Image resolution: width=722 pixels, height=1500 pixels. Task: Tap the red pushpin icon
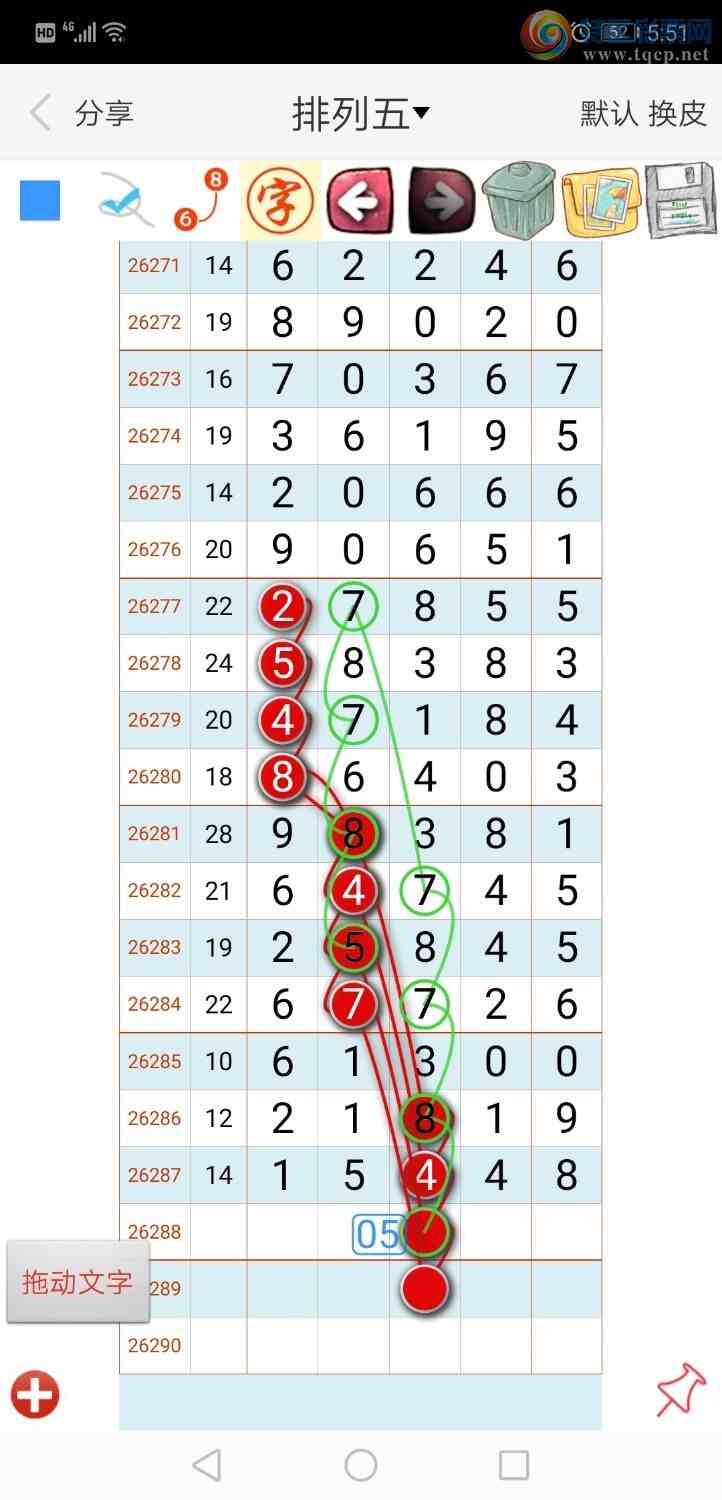coord(681,1390)
